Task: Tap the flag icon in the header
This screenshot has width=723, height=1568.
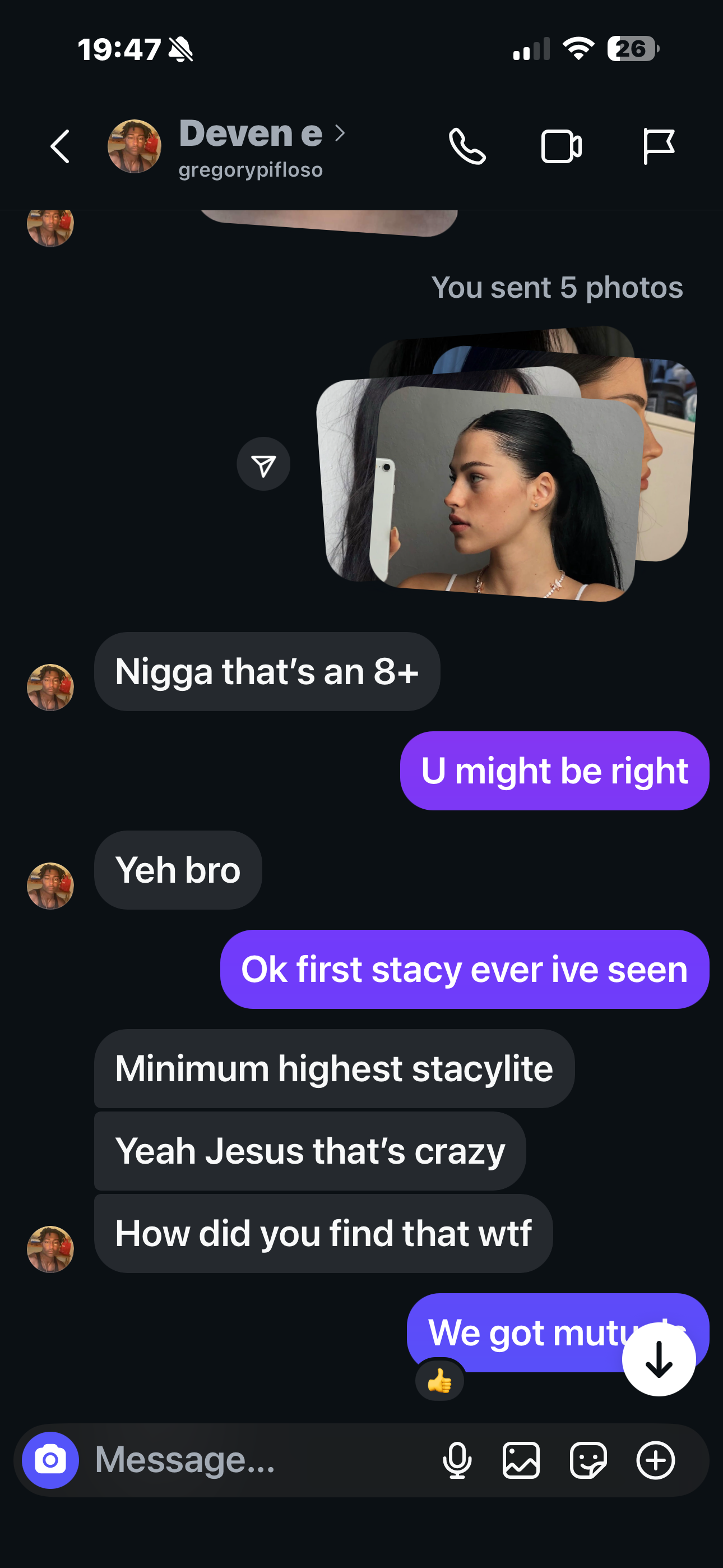Action: (x=658, y=147)
